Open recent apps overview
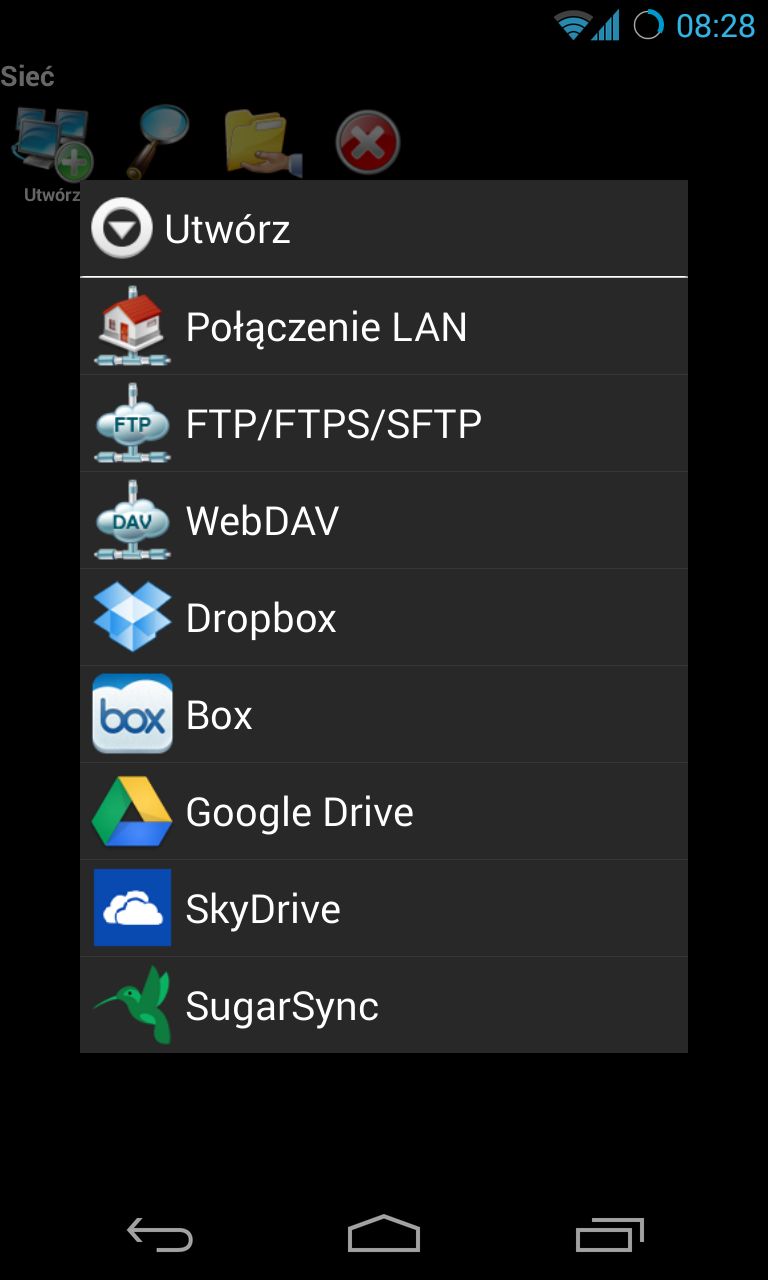The image size is (768, 1280). click(610, 1235)
